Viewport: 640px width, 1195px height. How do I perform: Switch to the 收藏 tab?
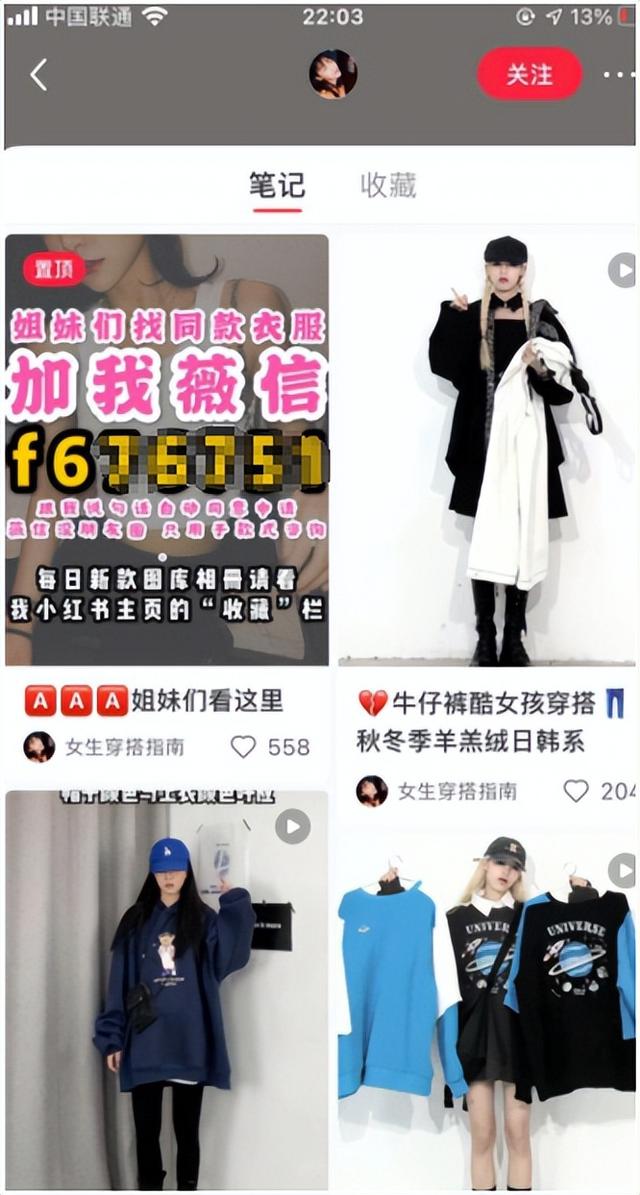coord(388,186)
